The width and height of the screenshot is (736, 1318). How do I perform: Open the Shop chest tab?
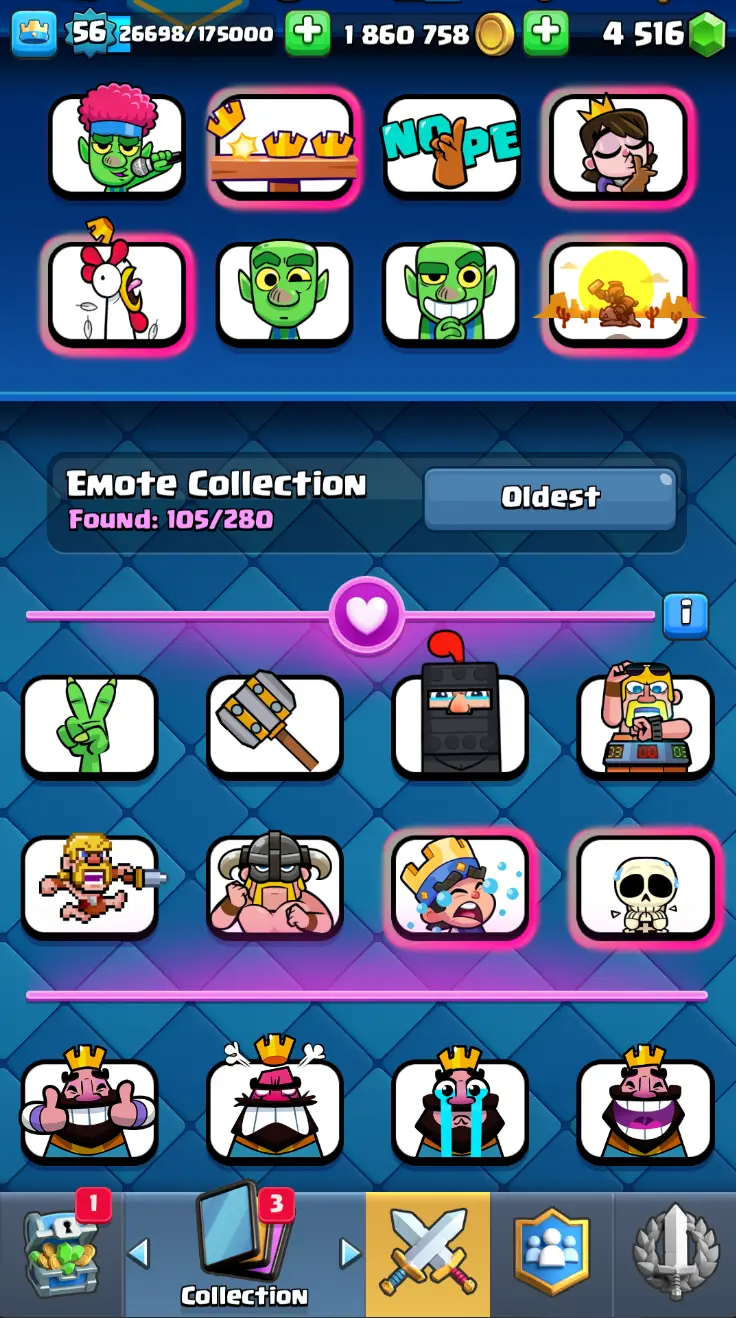click(x=62, y=1256)
